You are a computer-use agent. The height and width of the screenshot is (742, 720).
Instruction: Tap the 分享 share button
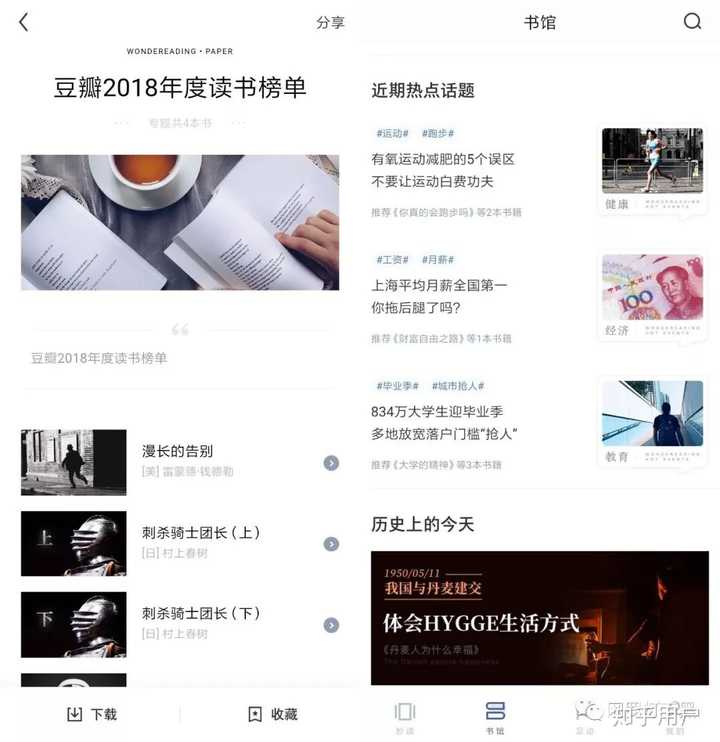pyautogui.click(x=330, y=22)
